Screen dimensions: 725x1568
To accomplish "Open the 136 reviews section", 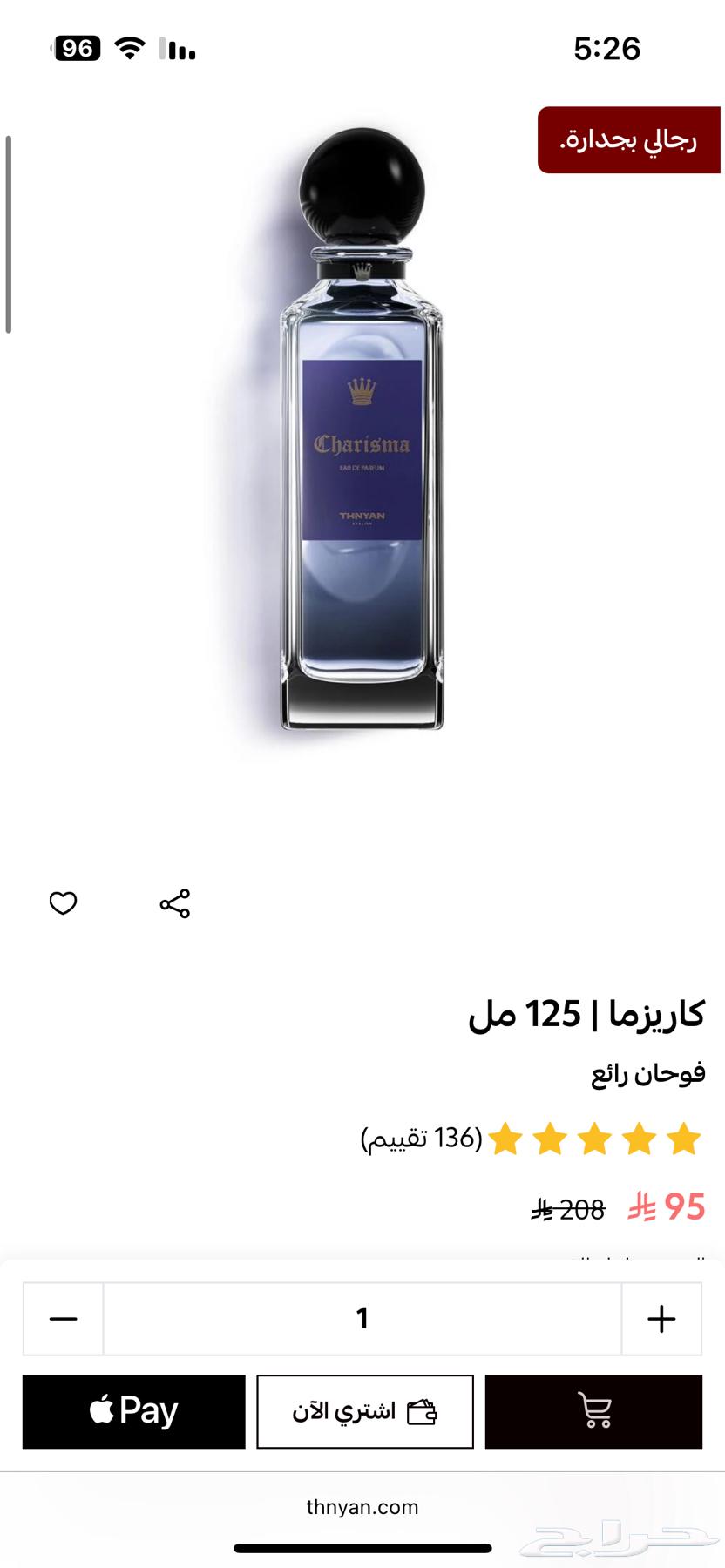I will tap(421, 1139).
